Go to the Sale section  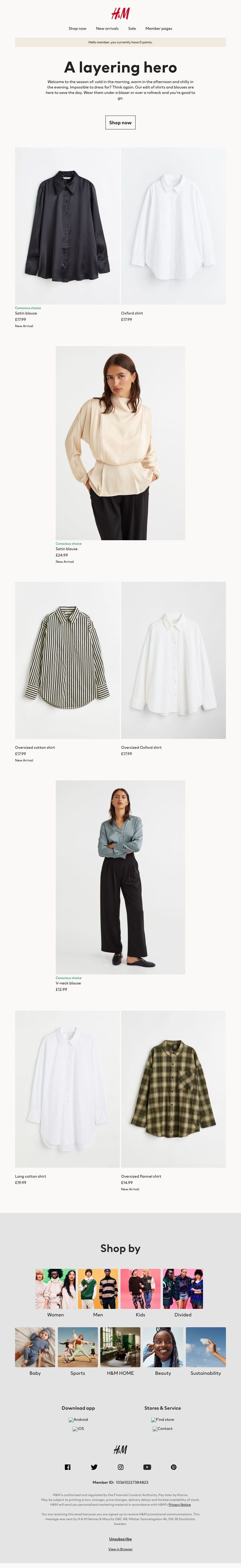coord(132,29)
